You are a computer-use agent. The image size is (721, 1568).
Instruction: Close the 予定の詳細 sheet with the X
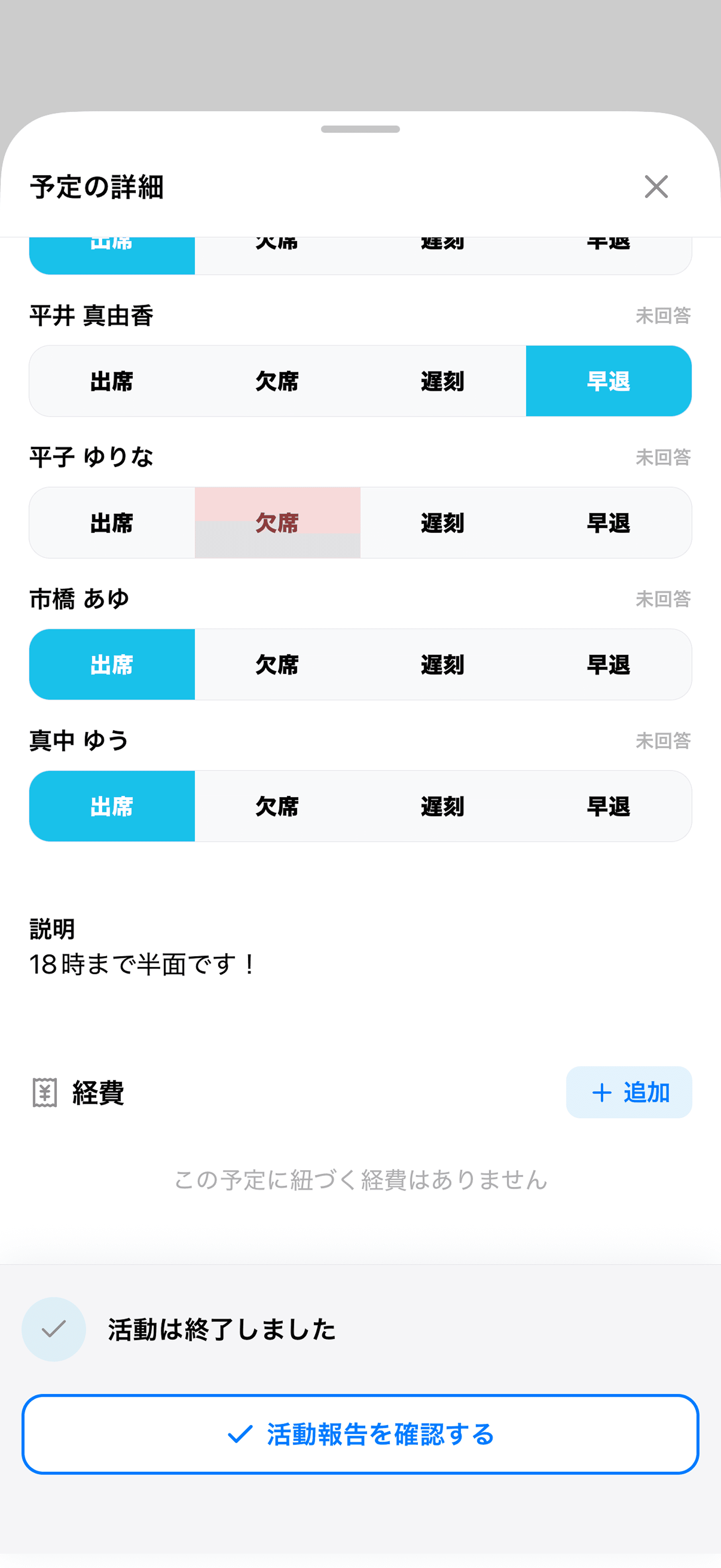(656, 187)
